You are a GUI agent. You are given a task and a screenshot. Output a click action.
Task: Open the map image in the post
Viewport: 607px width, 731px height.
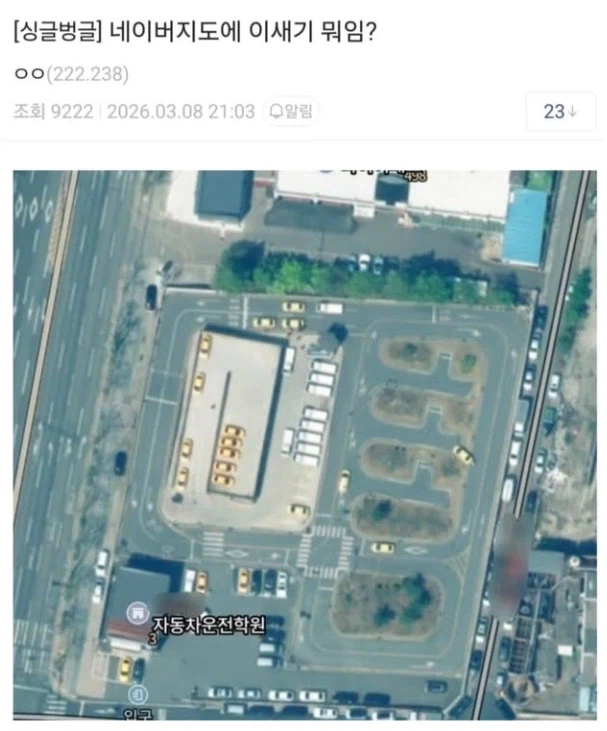tap(304, 445)
